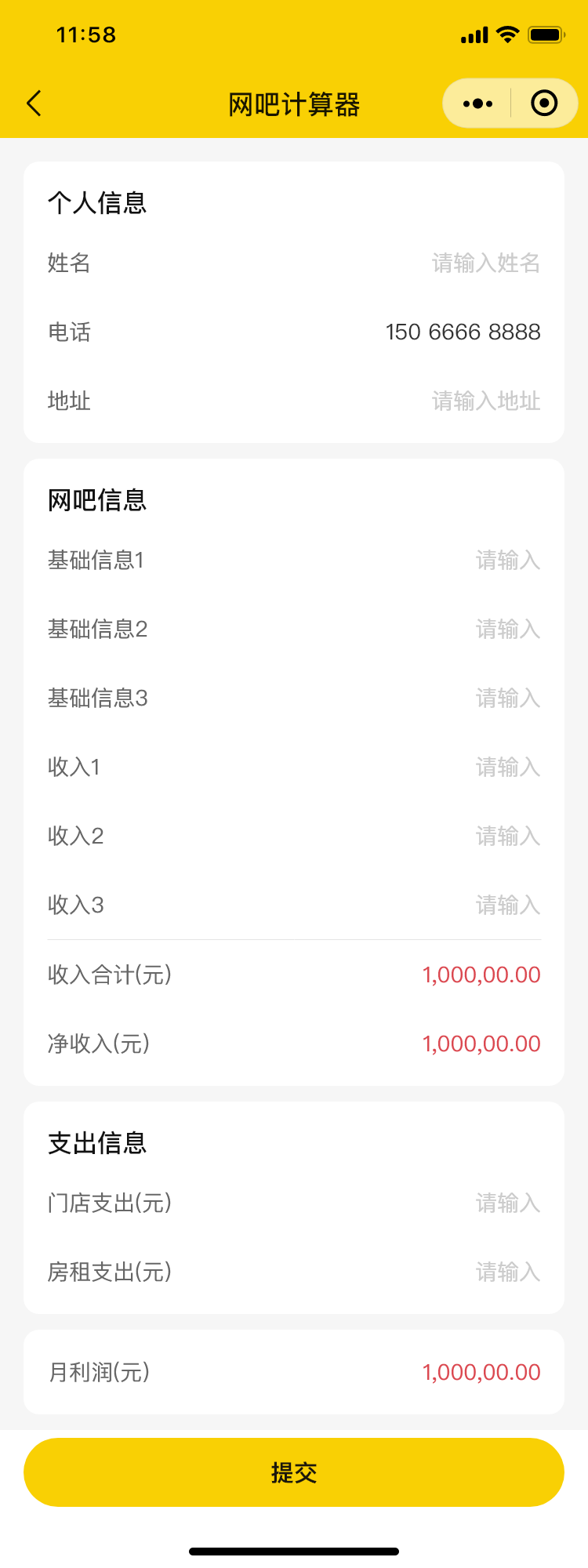Submit the form with 提交 button
The height and width of the screenshot is (1568, 588).
coord(294,1472)
